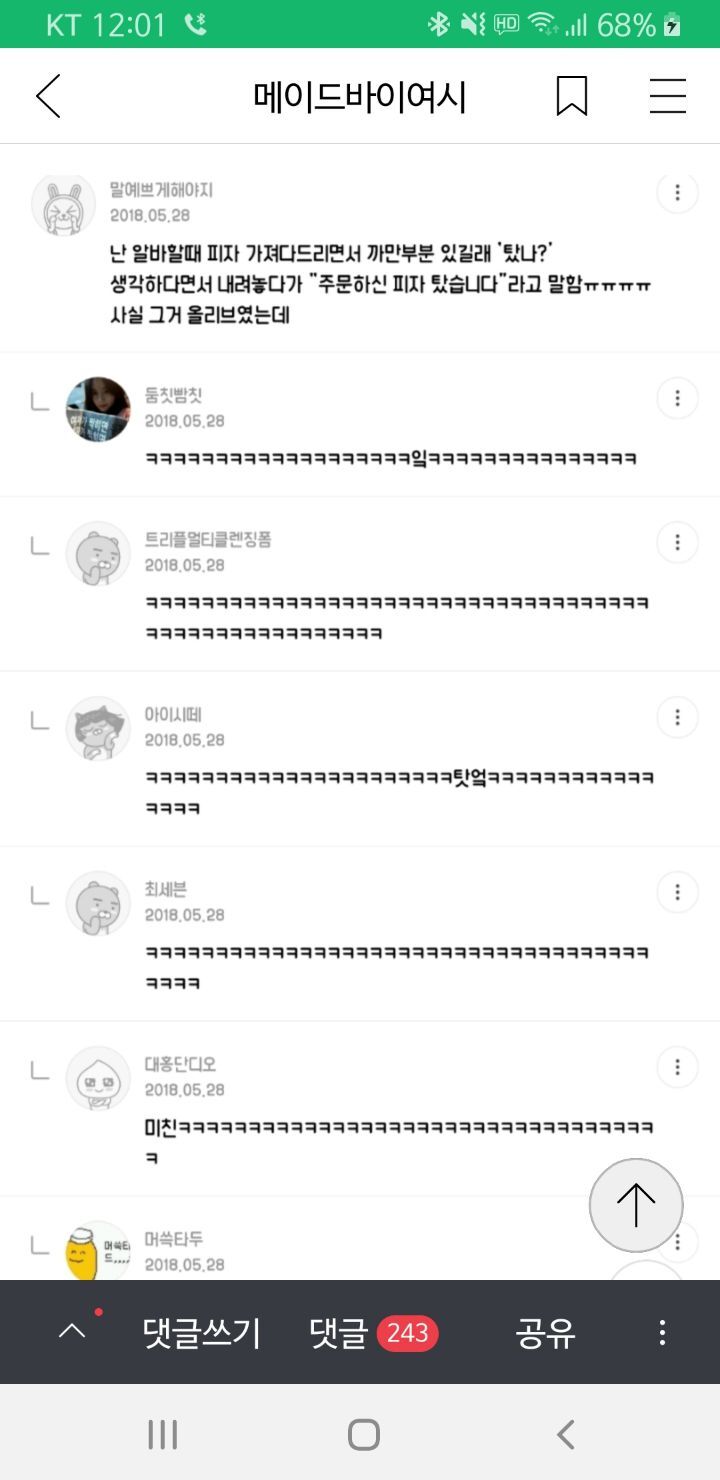Viewport: 720px width, 1480px height.
Task: Open options menu on 대홍단디오's comment
Action: pos(677,1067)
